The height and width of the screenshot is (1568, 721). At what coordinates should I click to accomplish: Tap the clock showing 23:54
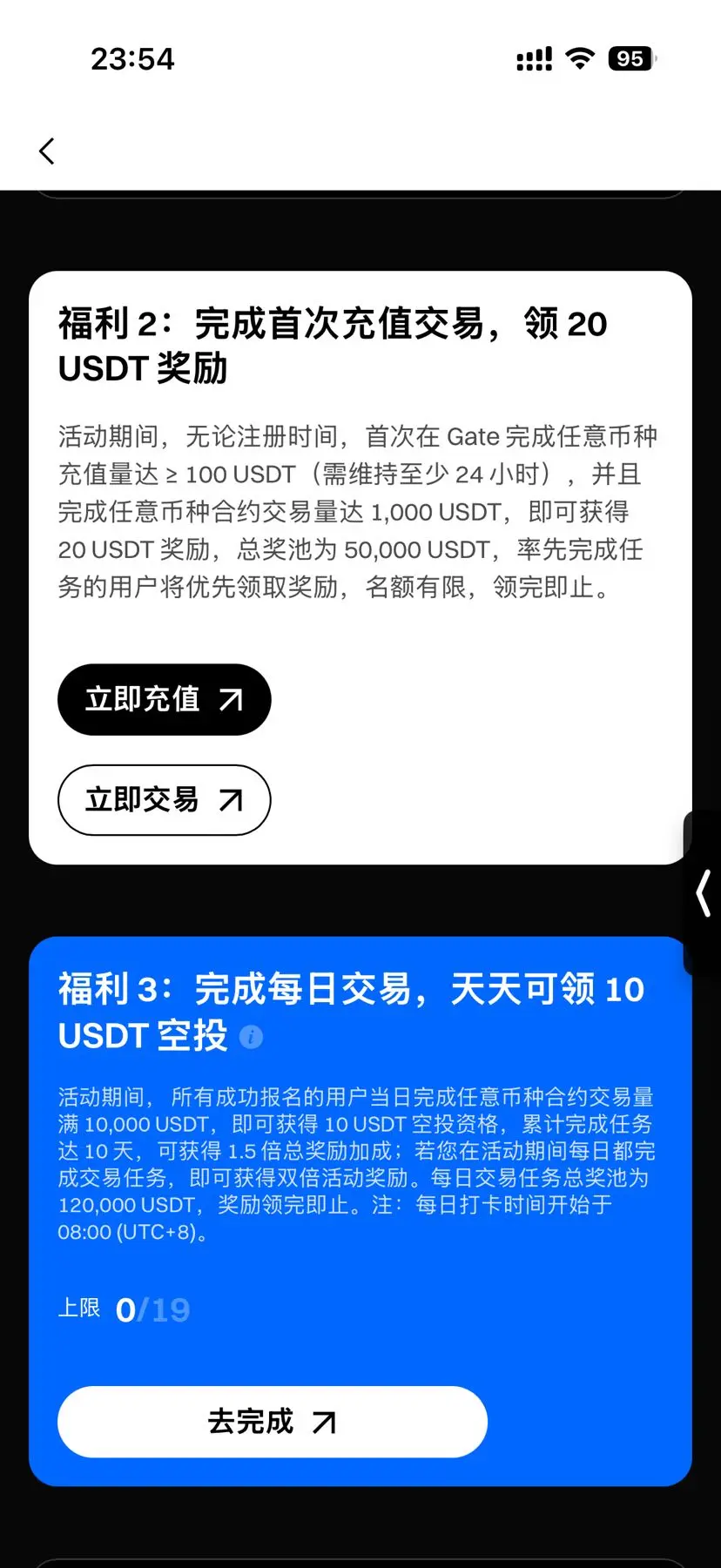coord(133,58)
